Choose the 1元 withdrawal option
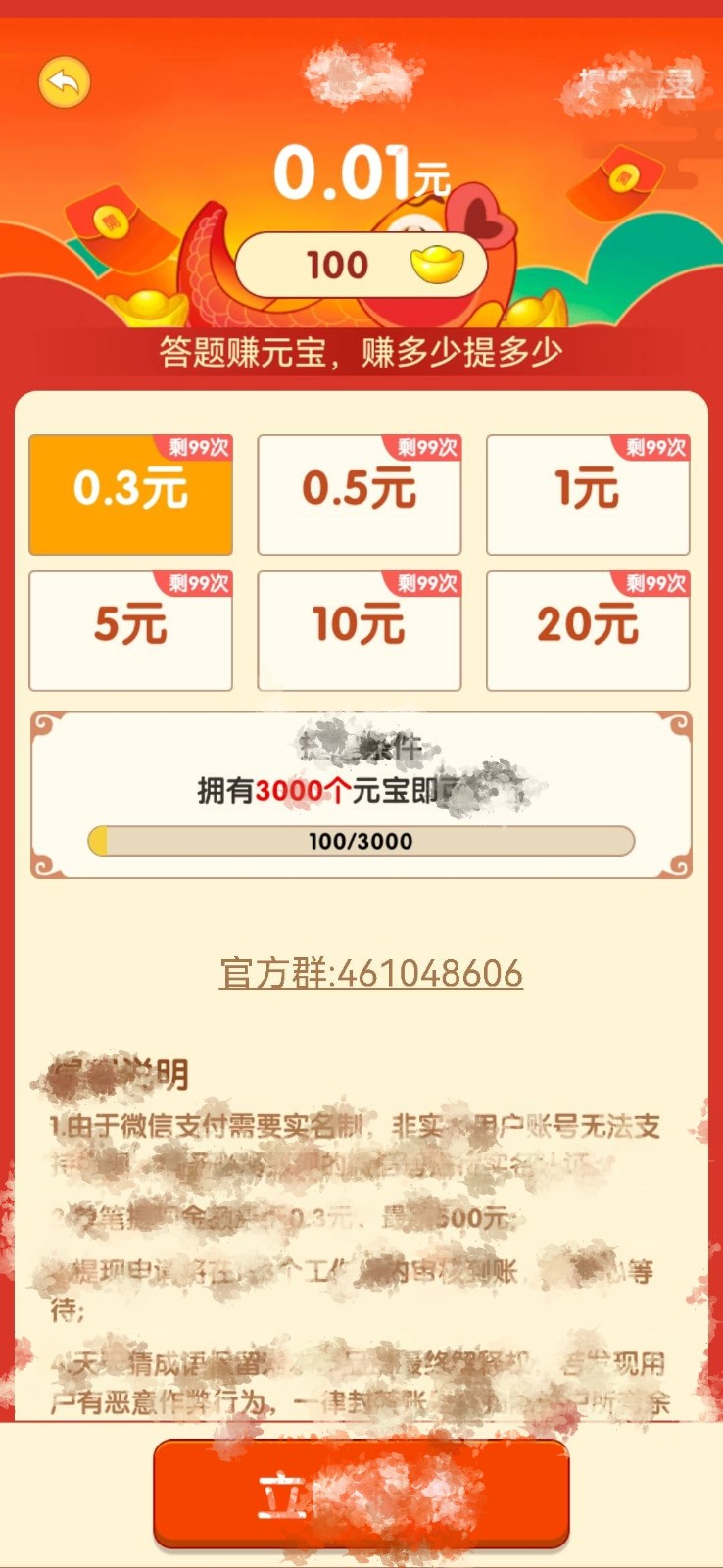This screenshot has height=1568, width=723. coord(588,495)
